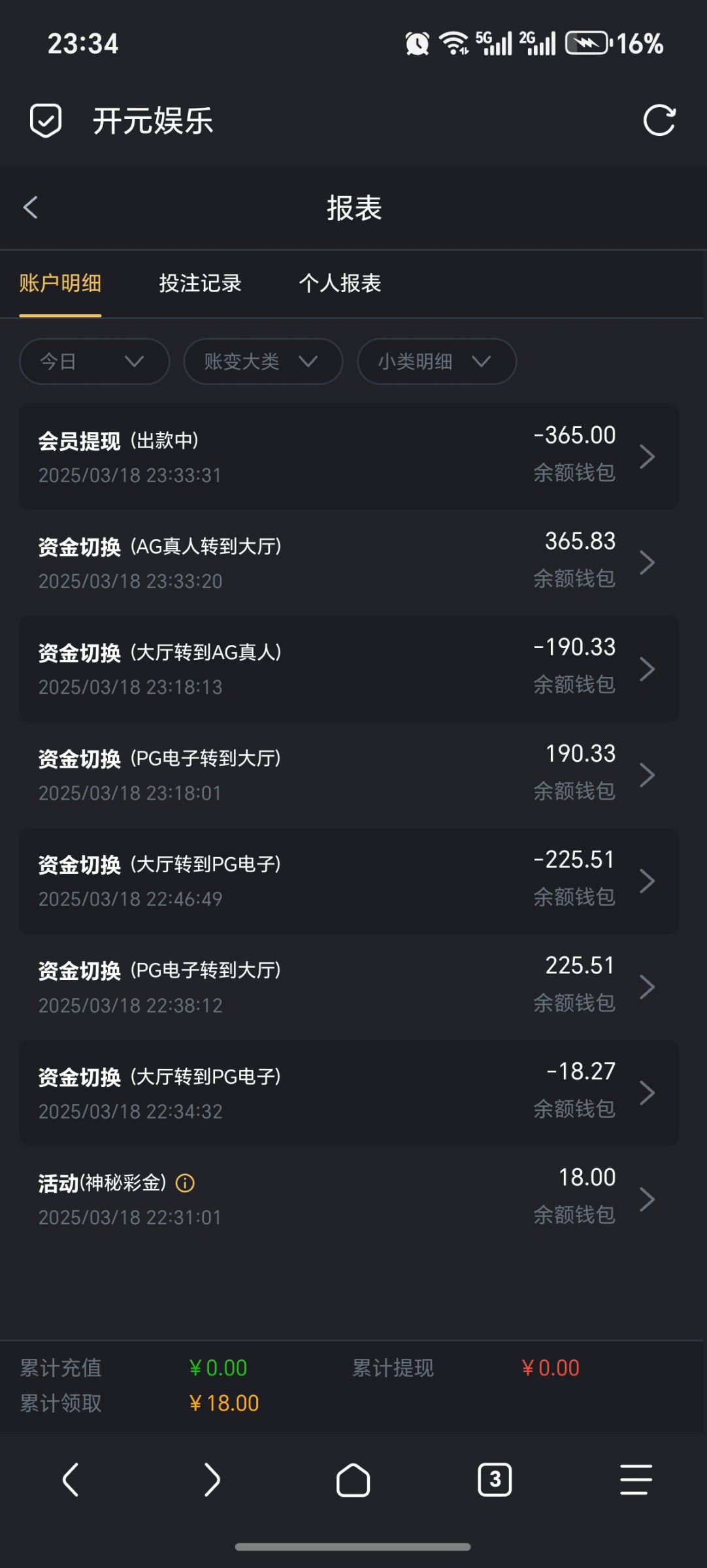
Task: Open the 大厅转到PG电子 -18.27 entry
Action: 349,1092
